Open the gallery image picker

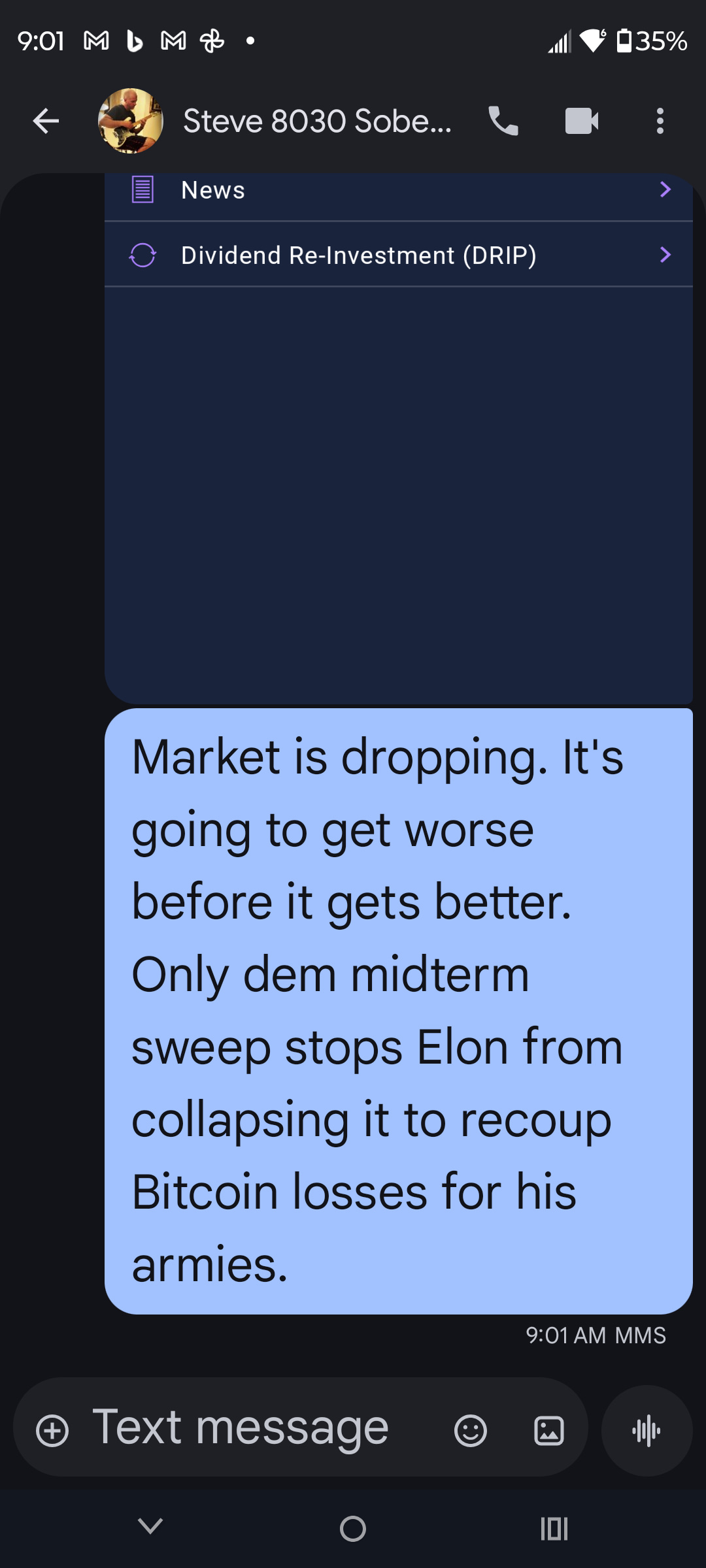pyautogui.click(x=548, y=1431)
